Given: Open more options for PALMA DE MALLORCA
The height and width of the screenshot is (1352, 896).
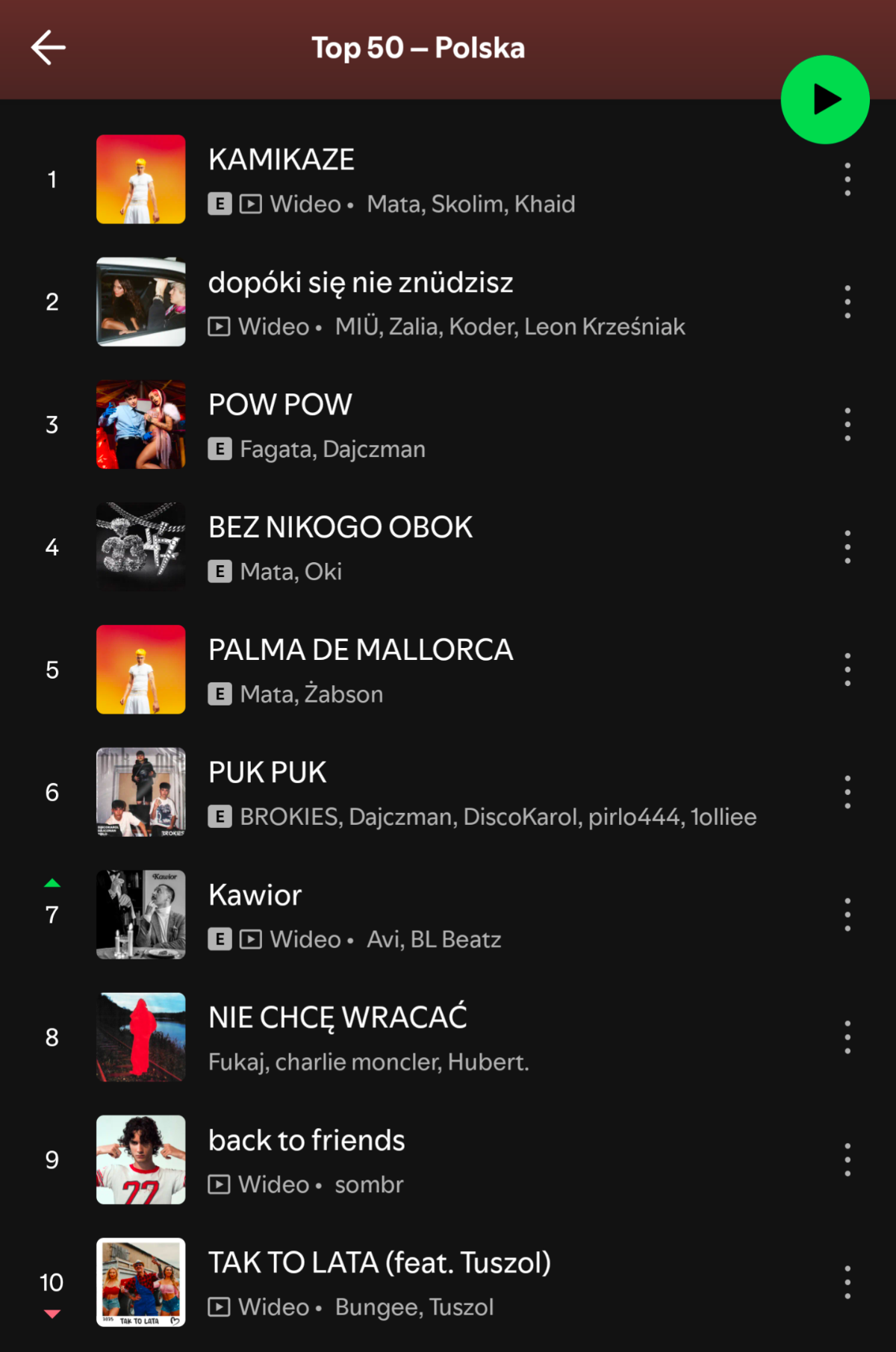Looking at the screenshot, I should click(847, 670).
